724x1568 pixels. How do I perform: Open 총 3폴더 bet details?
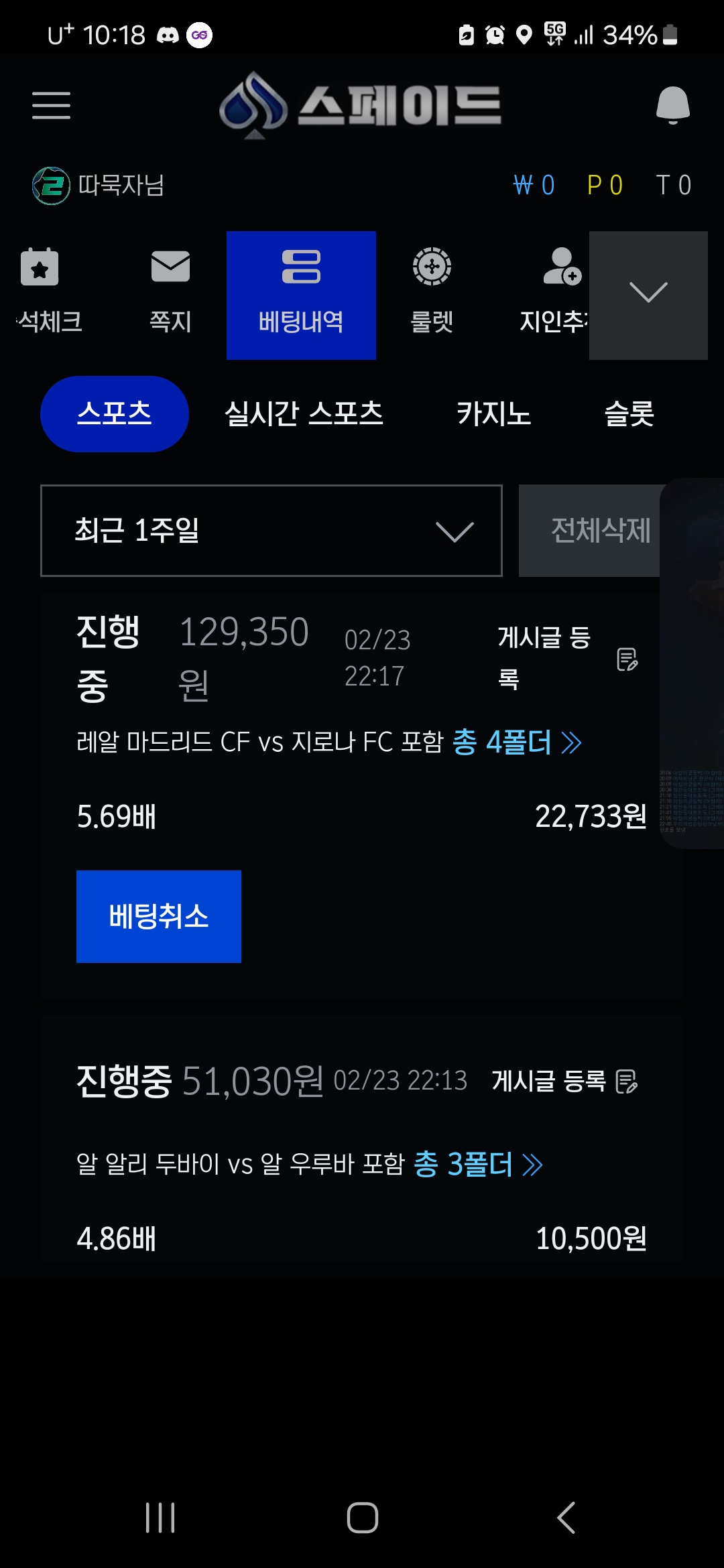point(478,1165)
